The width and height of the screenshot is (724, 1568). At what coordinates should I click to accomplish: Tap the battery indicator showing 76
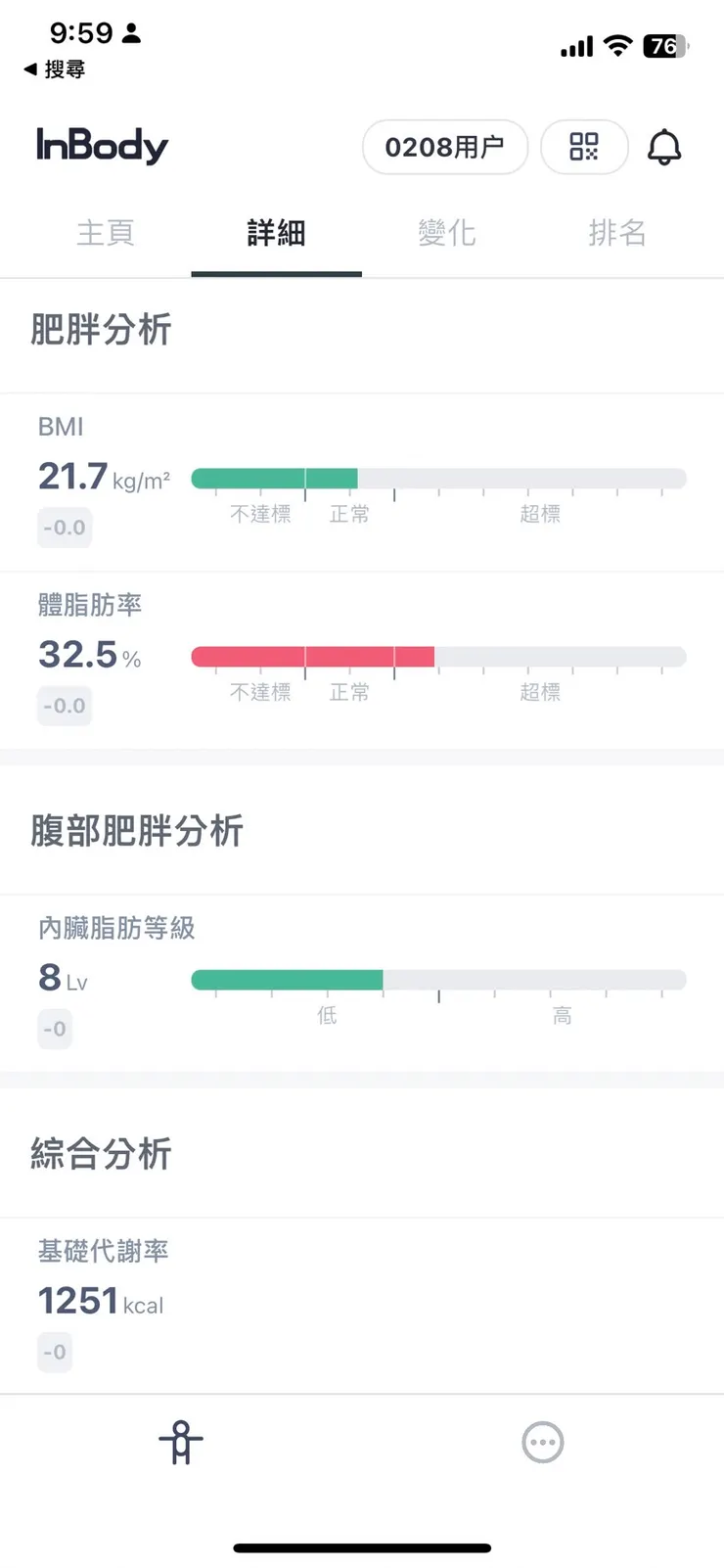tap(663, 47)
